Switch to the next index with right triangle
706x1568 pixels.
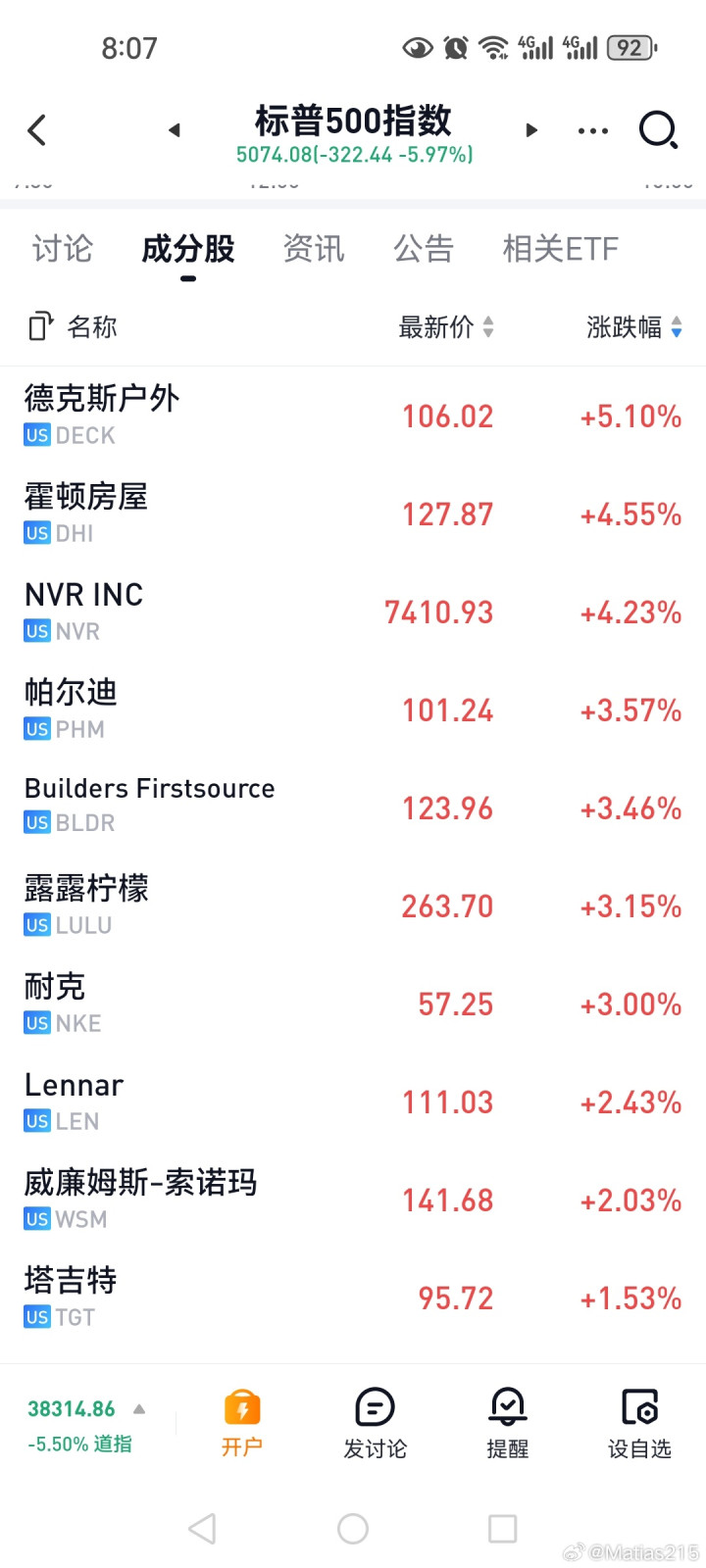point(531,130)
